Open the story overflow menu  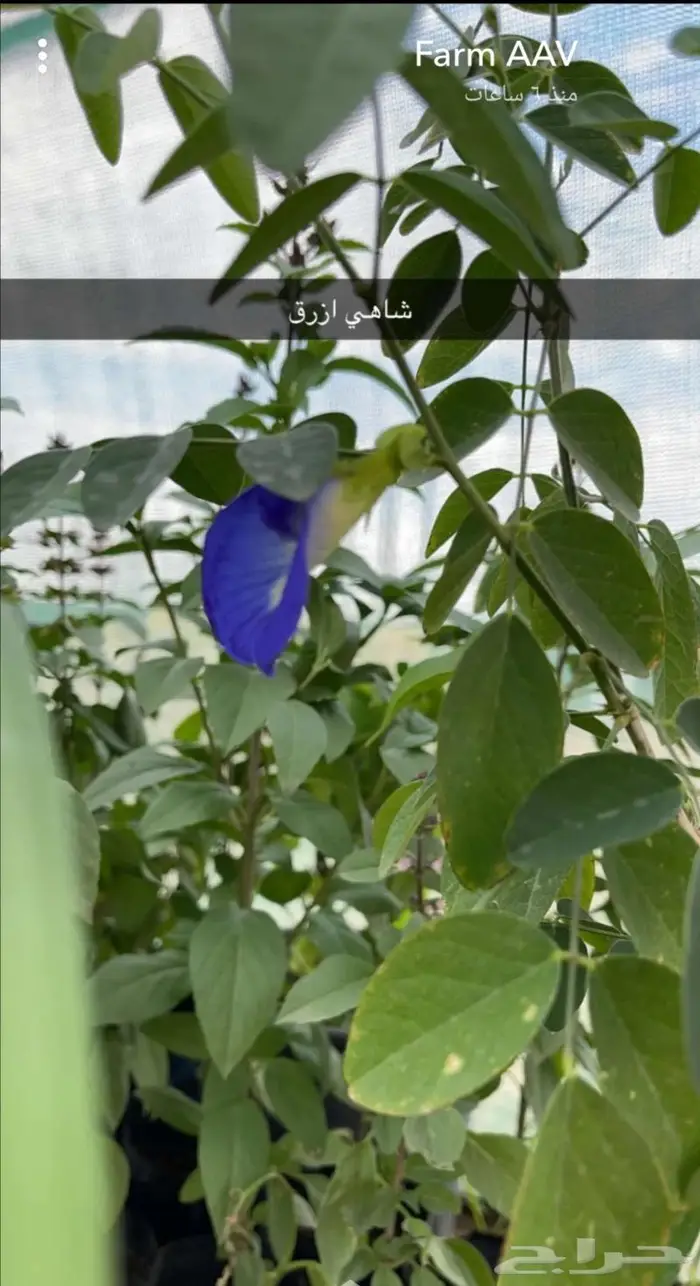pos(42,56)
